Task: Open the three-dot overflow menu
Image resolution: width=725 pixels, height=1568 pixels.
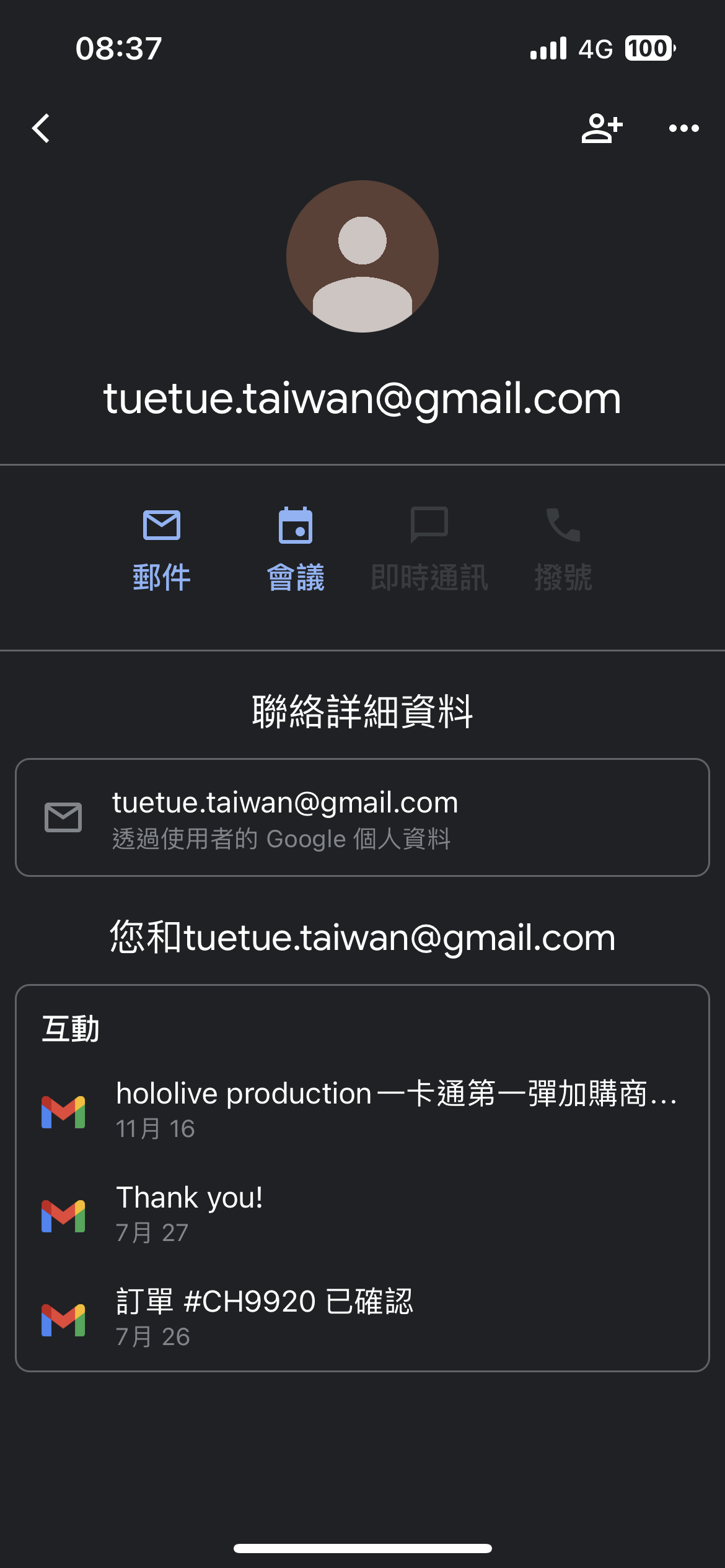Action: pyautogui.click(x=683, y=128)
